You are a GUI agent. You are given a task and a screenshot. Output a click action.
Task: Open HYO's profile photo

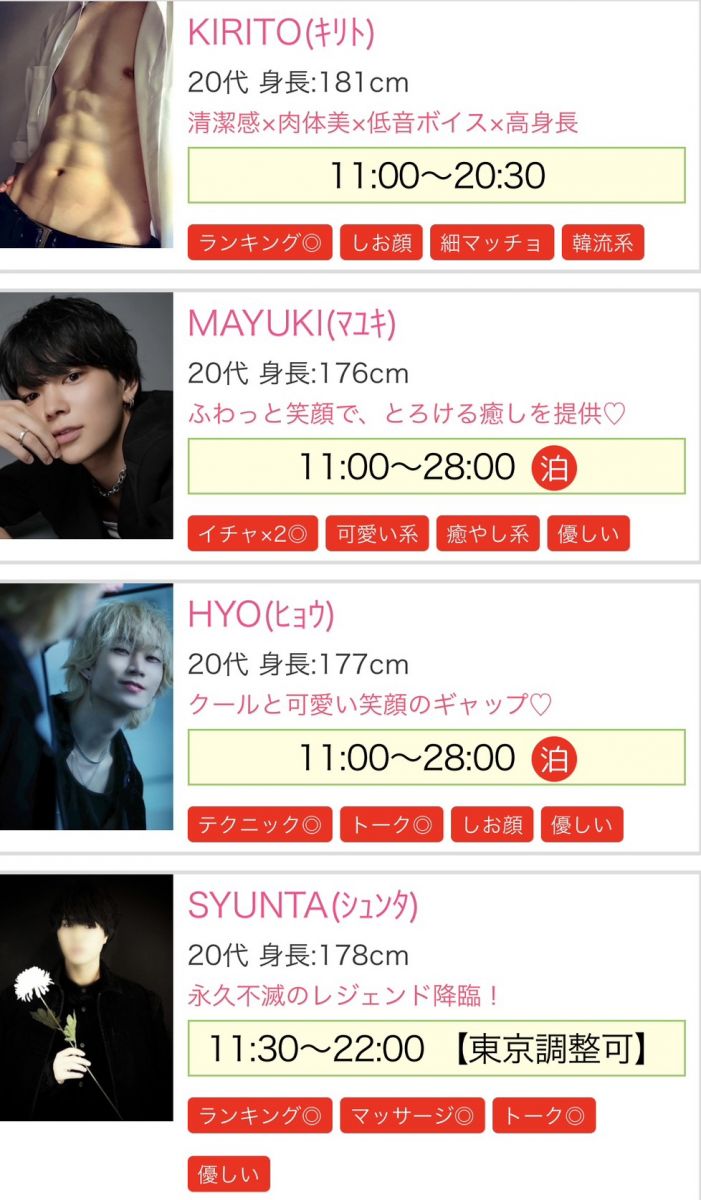pyautogui.click(x=86, y=706)
